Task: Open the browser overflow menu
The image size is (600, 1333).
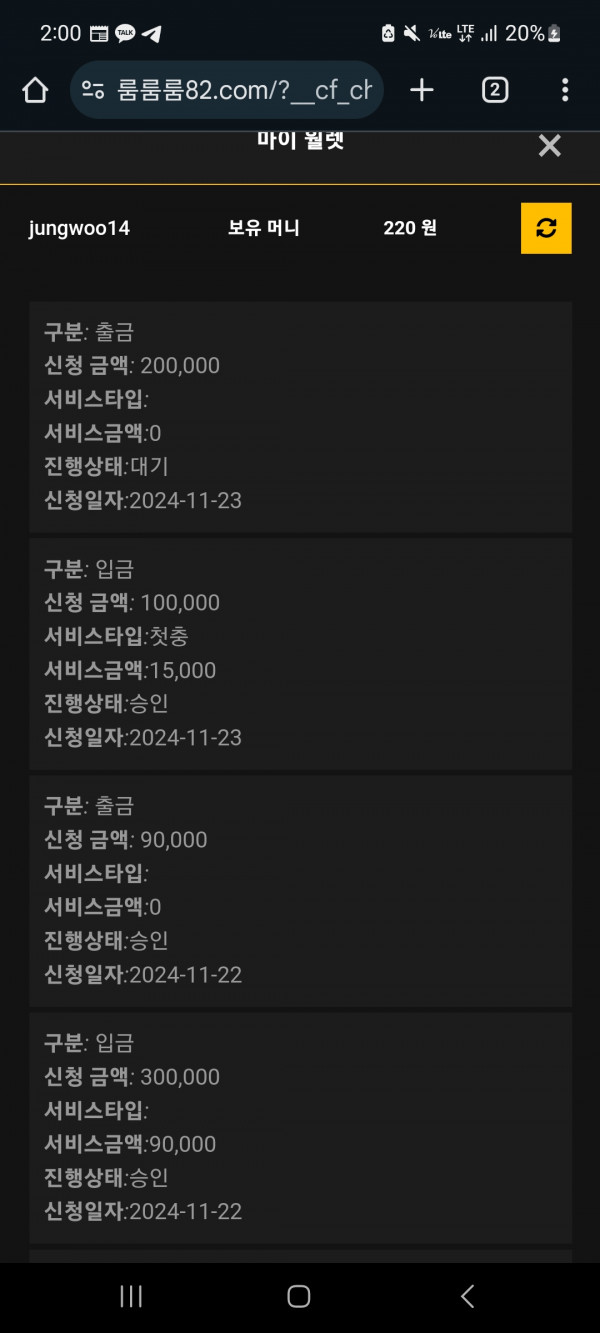Action: tap(565, 91)
